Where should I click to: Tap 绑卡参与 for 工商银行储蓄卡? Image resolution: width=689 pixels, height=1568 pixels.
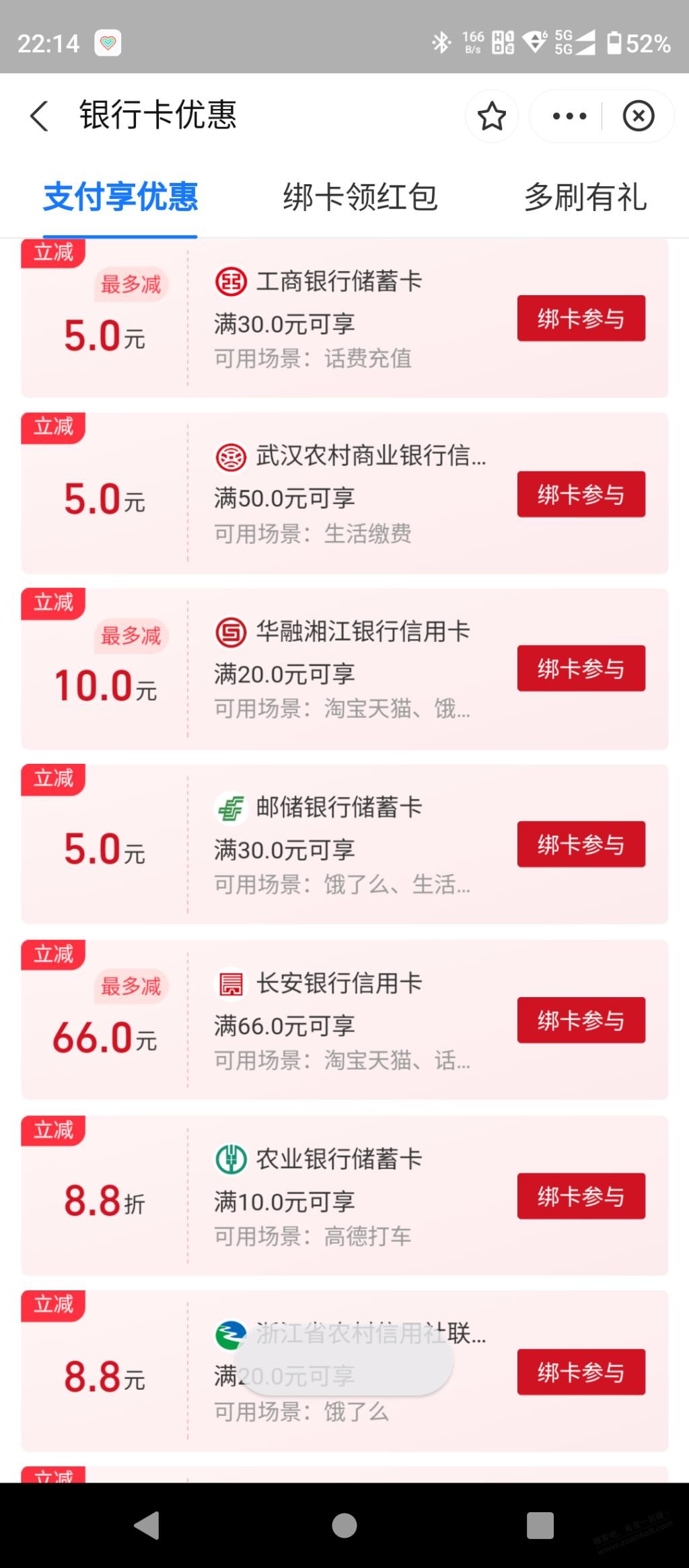[581, 318]
